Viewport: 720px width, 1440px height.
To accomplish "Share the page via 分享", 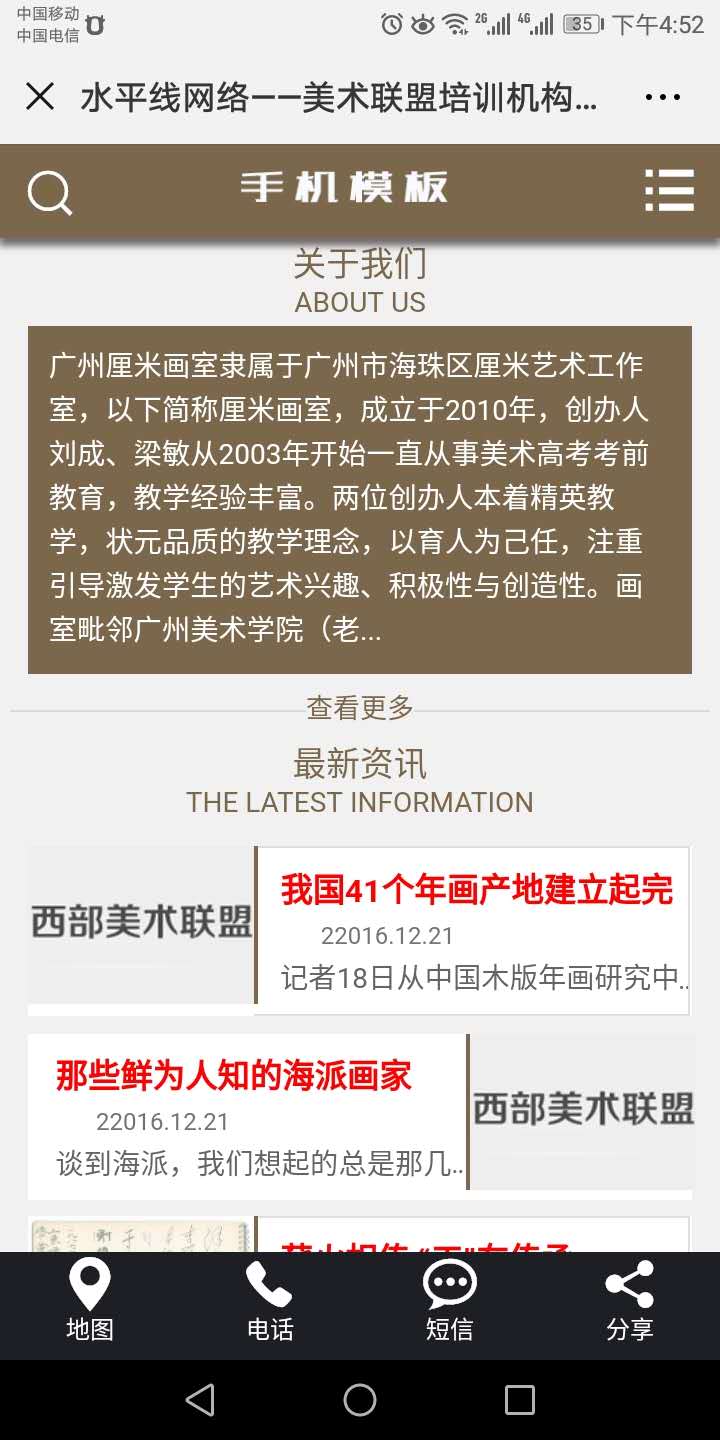I will (629, 1303).
